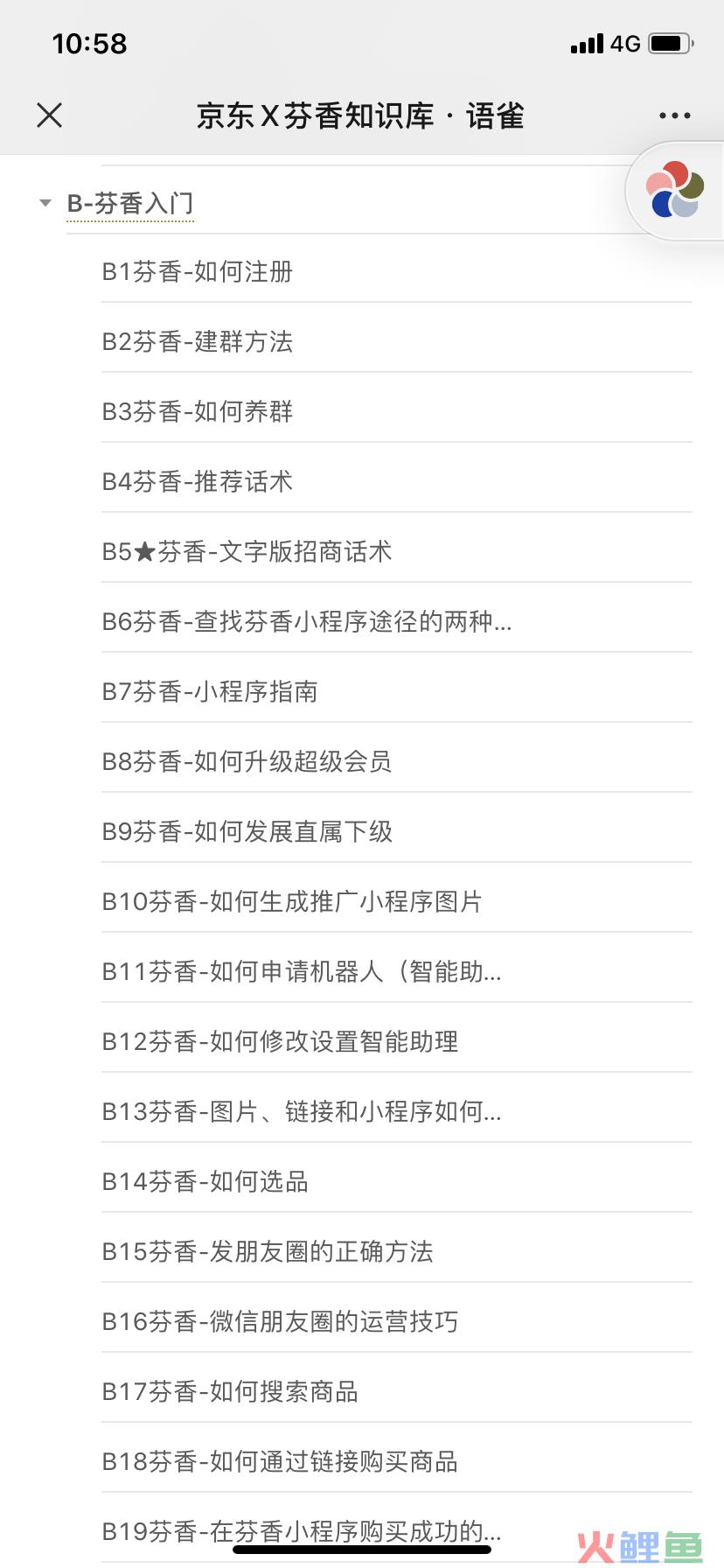Open B4芬香-推荐话术
This screenshot has height=1568, width=724.
[x=397, y=481]
